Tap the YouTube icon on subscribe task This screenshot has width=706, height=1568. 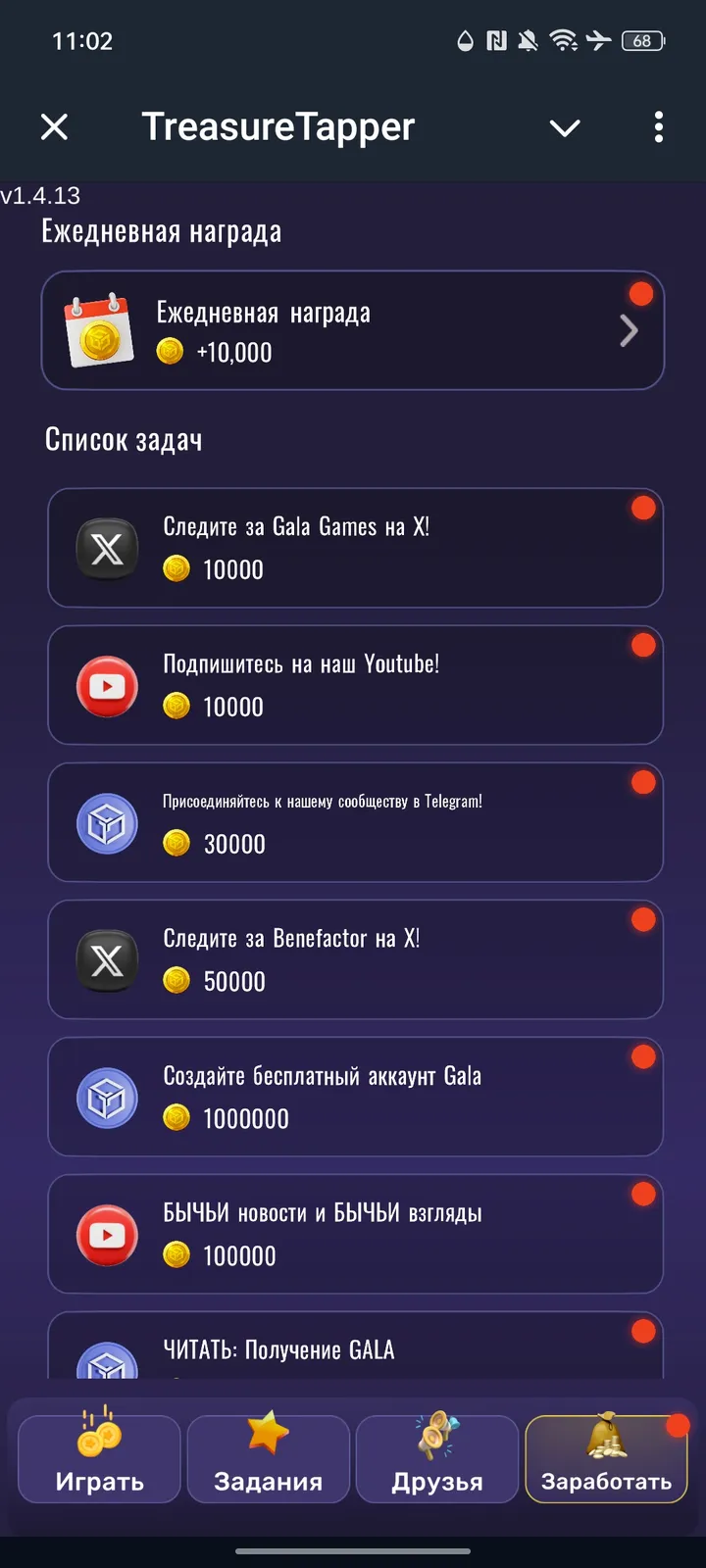pyautogui.click(x=107, y=686)
